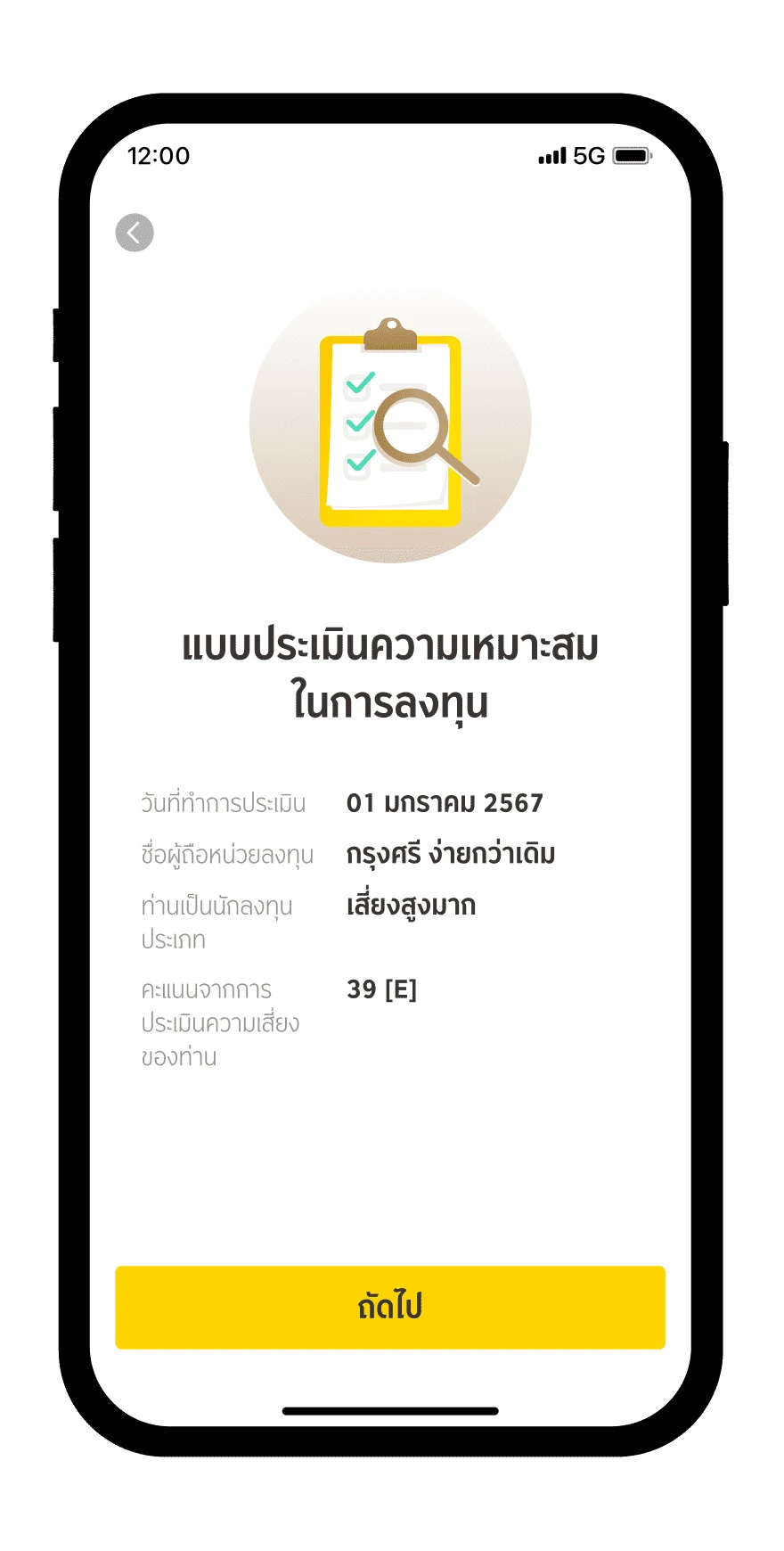Image resolution: width=784 pixels, height=1551 pixels.
Task: Tap the yellow ถัดไป button
Action: point(390,1307)
